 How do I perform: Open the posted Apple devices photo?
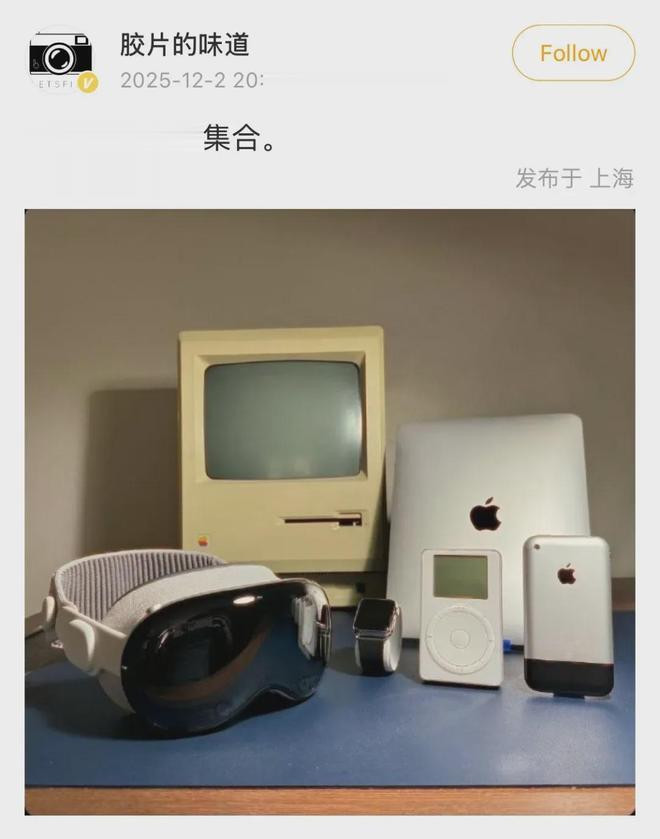coord(330,510)
